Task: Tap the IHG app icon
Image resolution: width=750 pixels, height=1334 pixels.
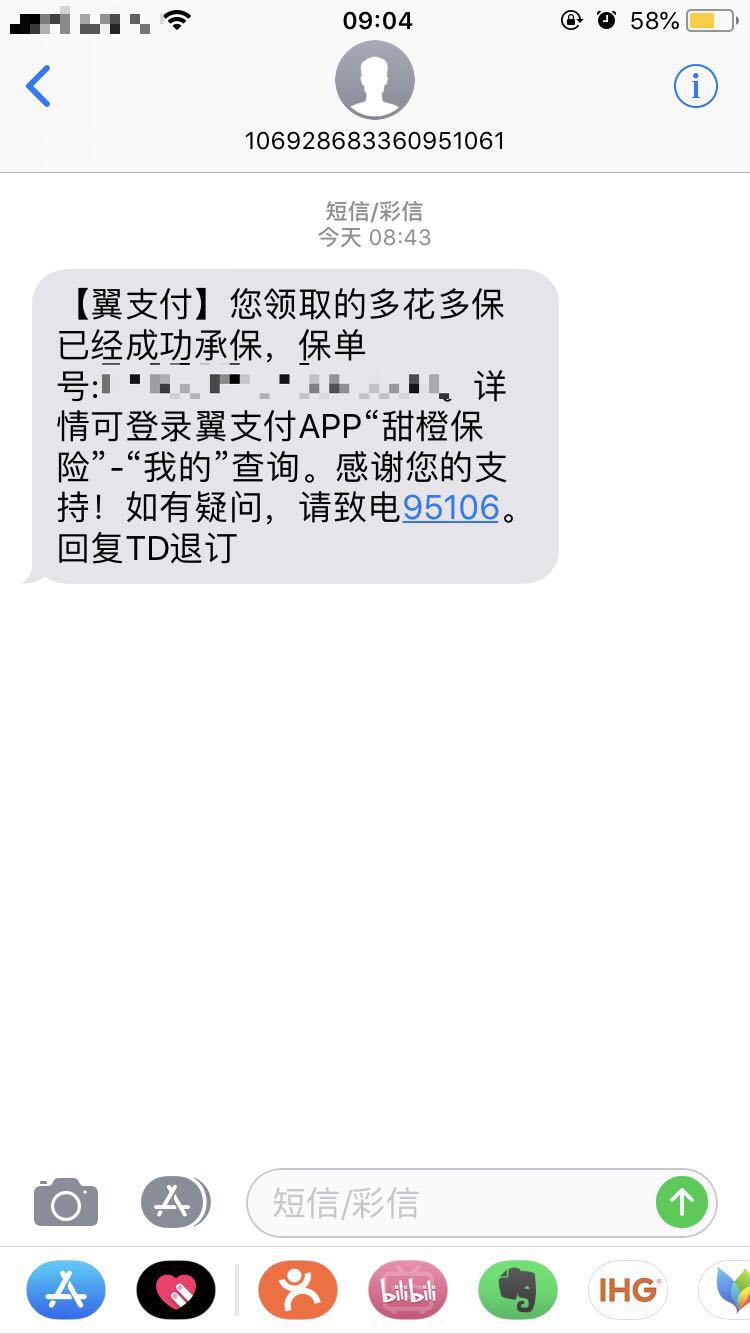Action: tap(627, 1290)
